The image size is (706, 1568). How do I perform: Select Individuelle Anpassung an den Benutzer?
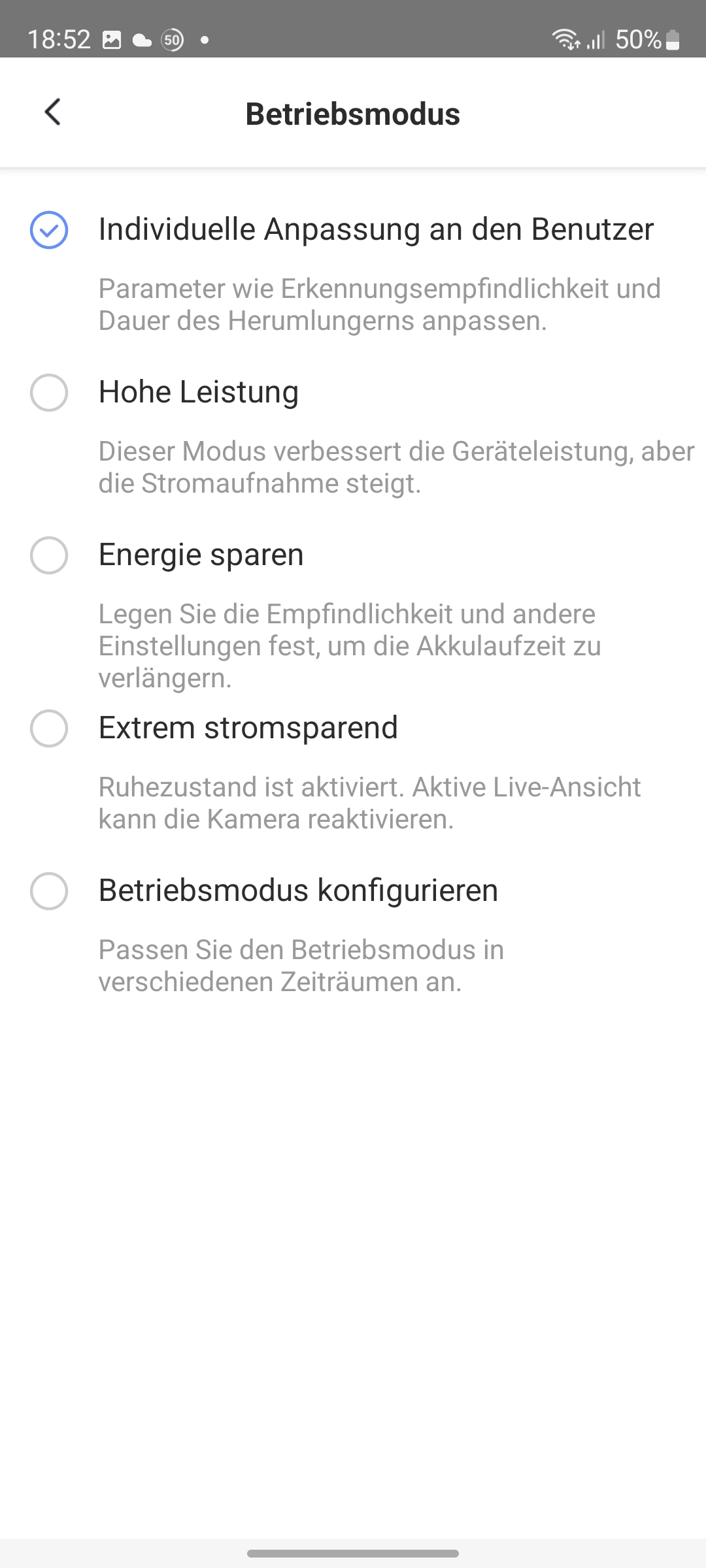49,230
